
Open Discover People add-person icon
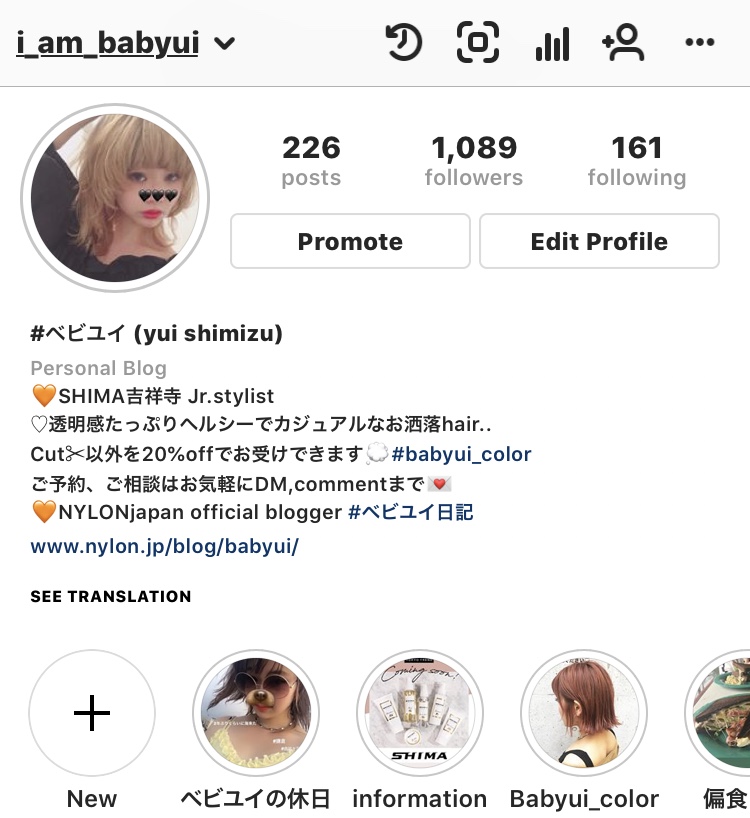(x=623, y=43)
